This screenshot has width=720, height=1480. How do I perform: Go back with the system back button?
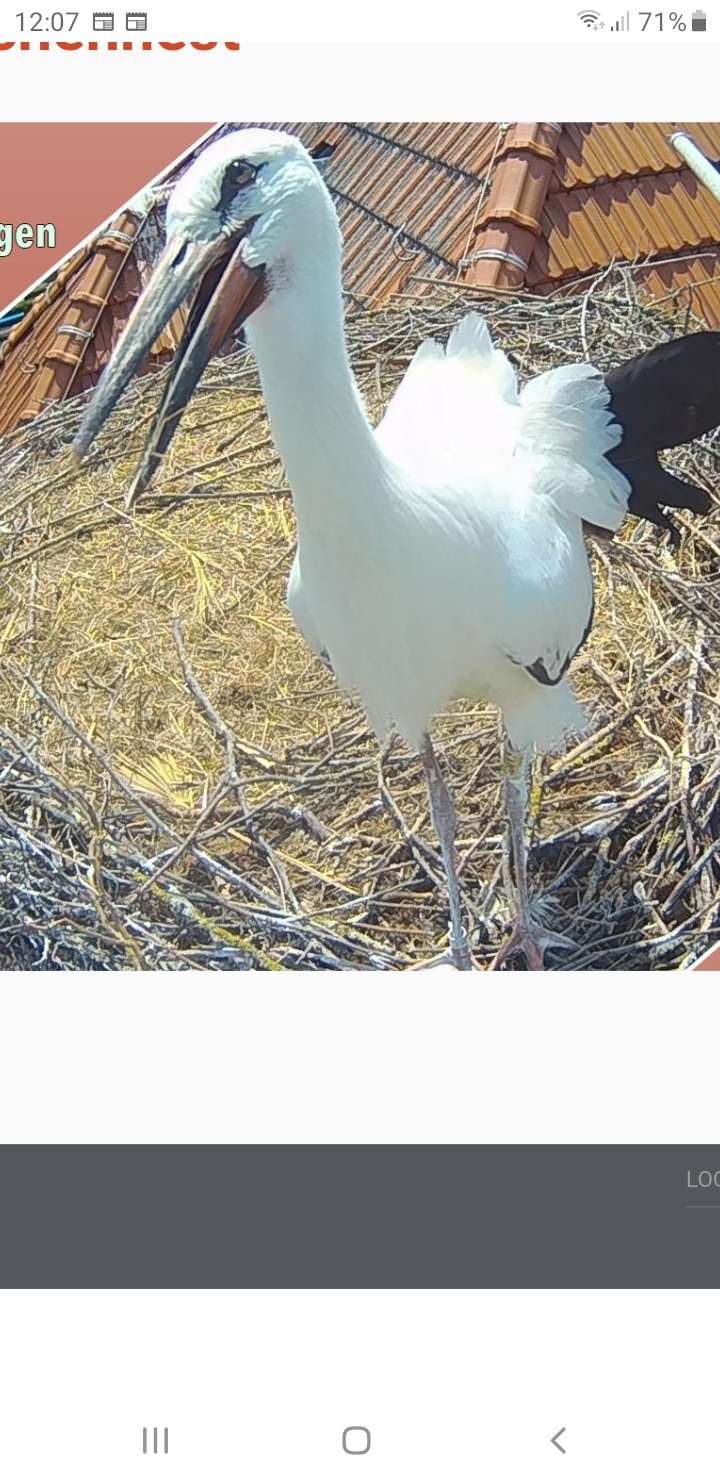(x=558, y=1440)
